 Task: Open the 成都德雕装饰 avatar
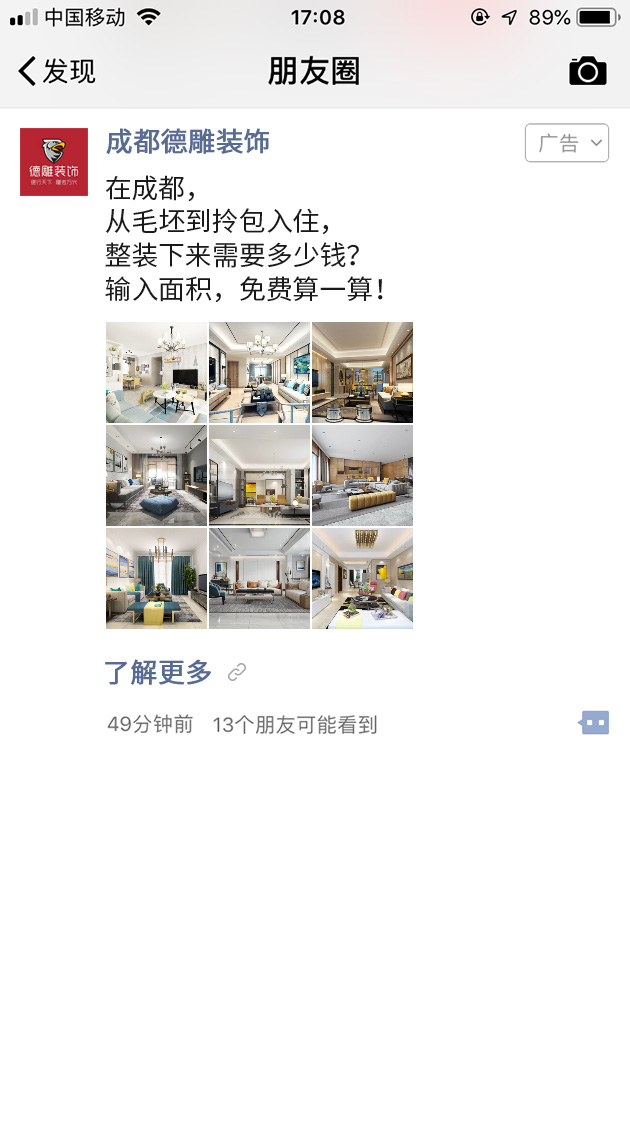[54, 162]
